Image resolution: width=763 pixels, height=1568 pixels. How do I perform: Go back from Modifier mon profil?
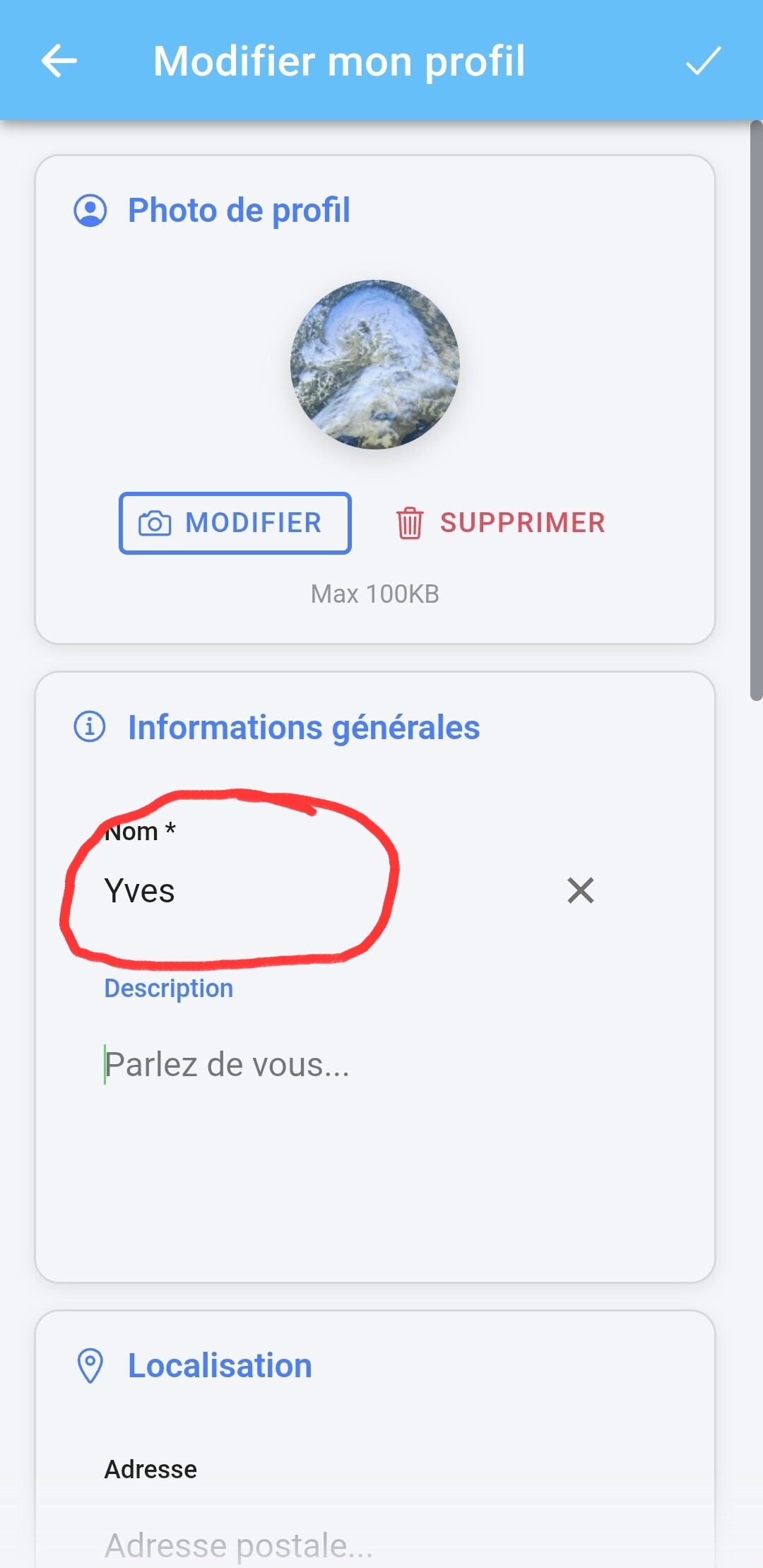point(59,61)
